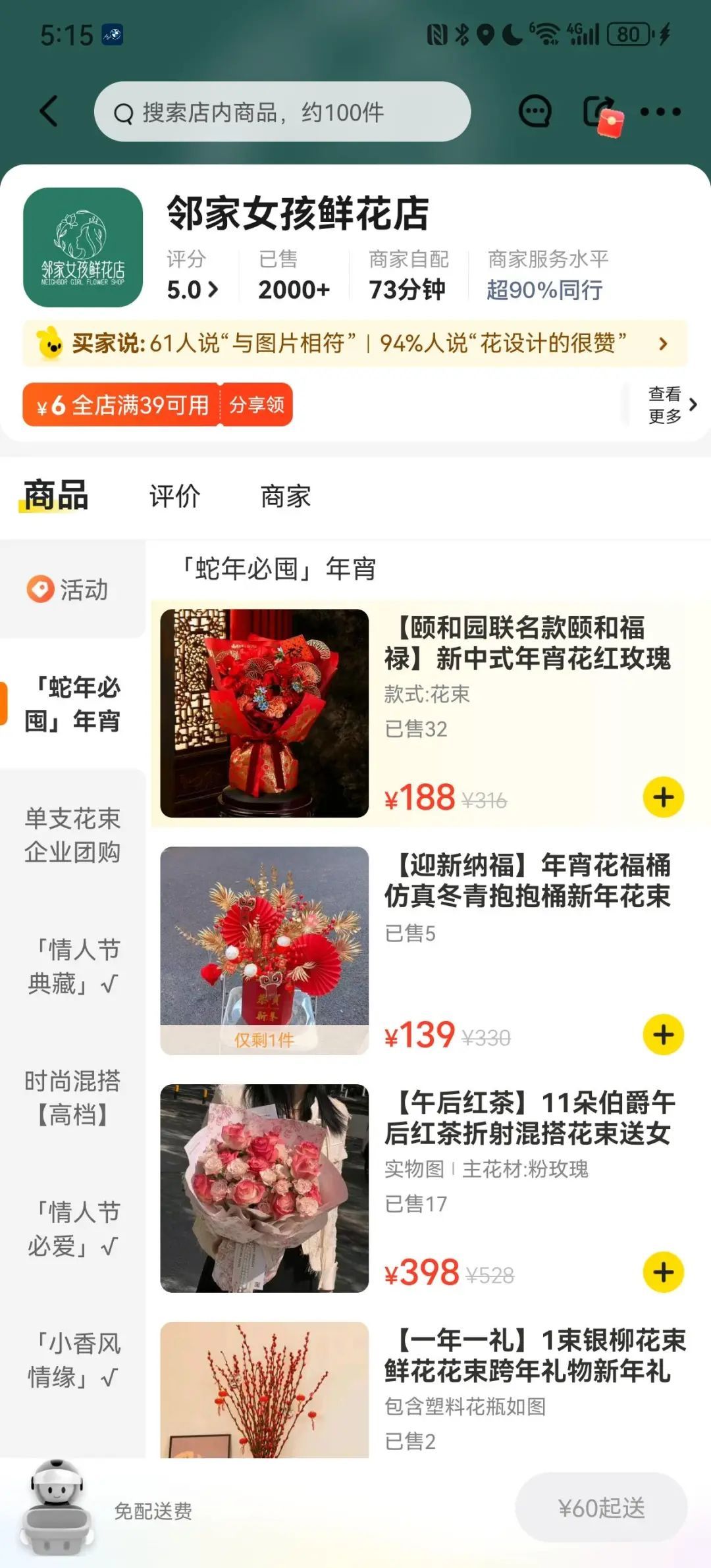Open the three-dot overflow menu
Screen dimensions: 711x1568
[660, 112]
